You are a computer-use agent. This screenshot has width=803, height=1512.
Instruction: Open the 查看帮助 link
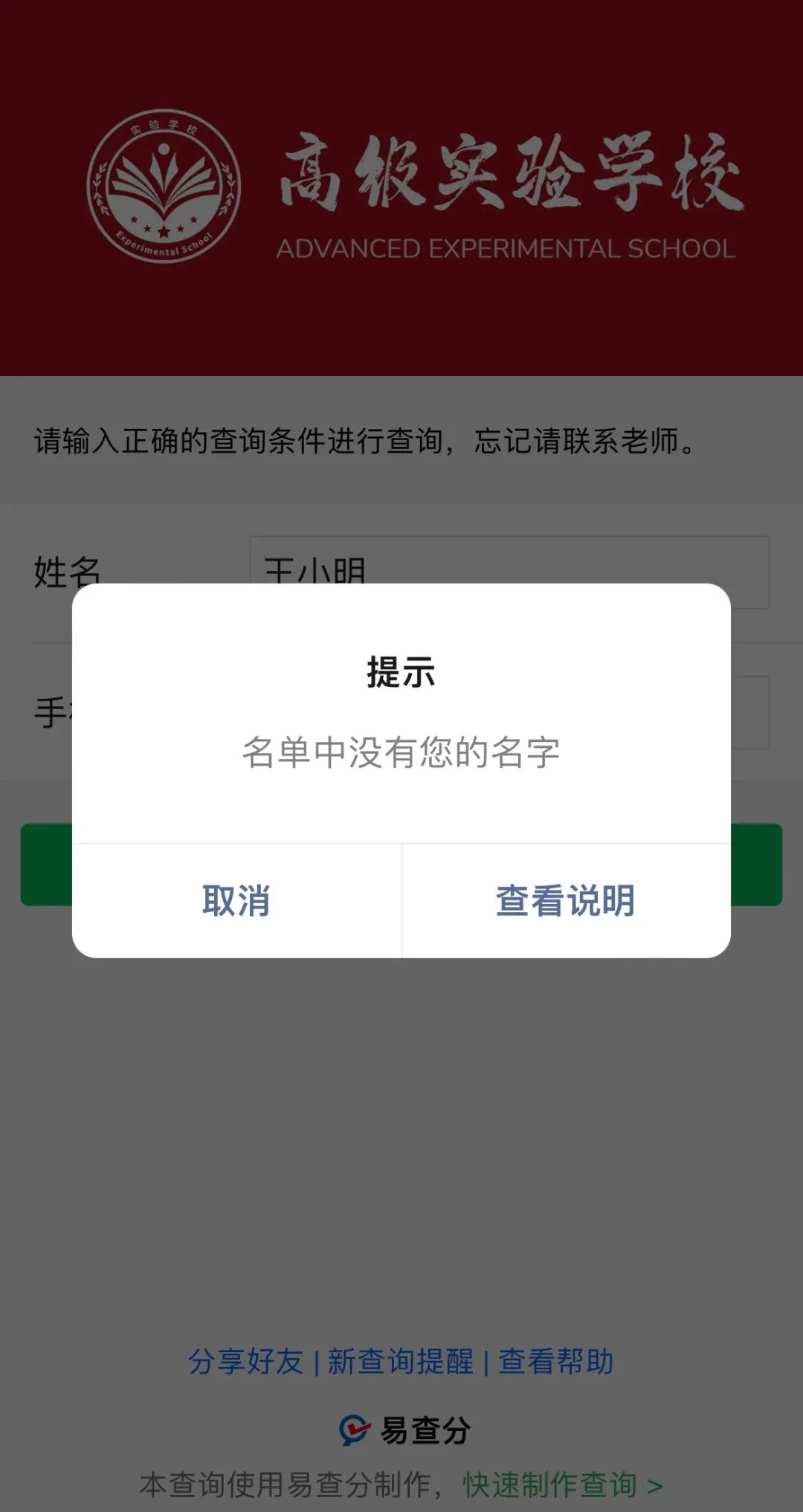[555, 1361]
